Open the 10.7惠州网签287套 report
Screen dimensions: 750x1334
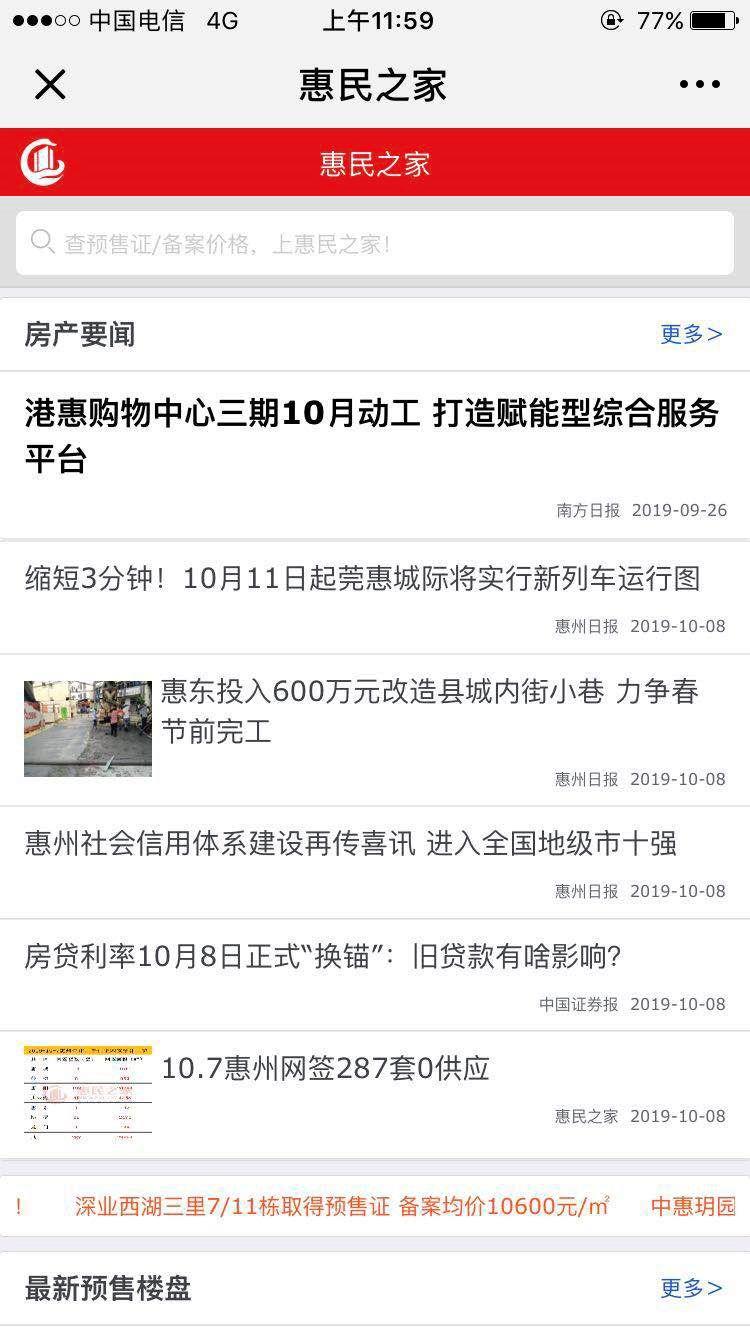[326, 1068]
